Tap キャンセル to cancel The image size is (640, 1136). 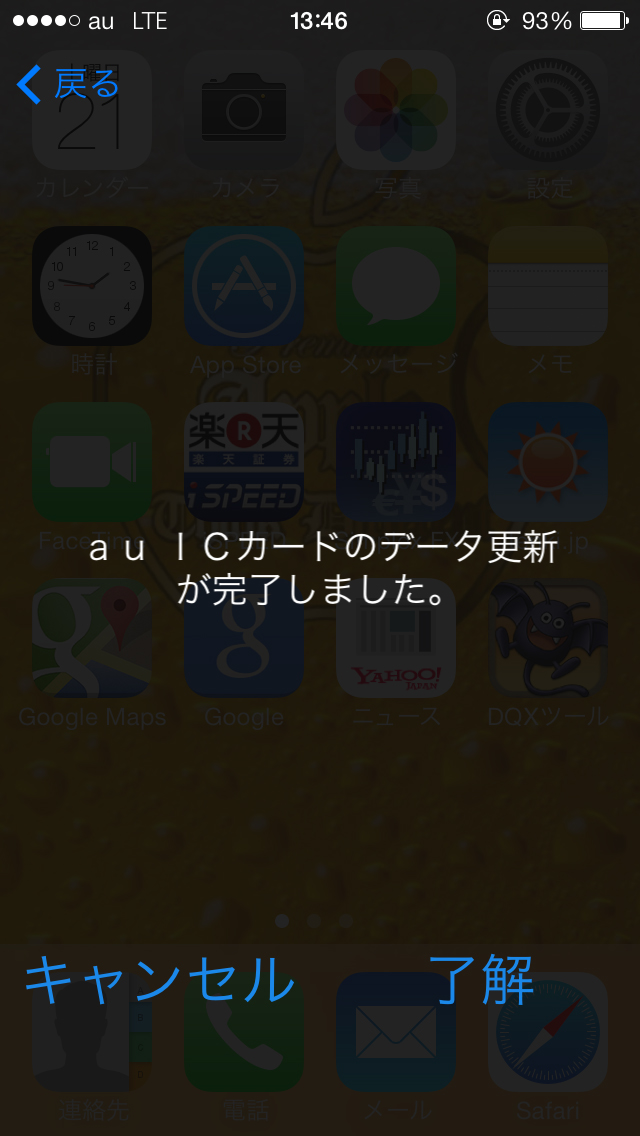click(x=159, y=980)
